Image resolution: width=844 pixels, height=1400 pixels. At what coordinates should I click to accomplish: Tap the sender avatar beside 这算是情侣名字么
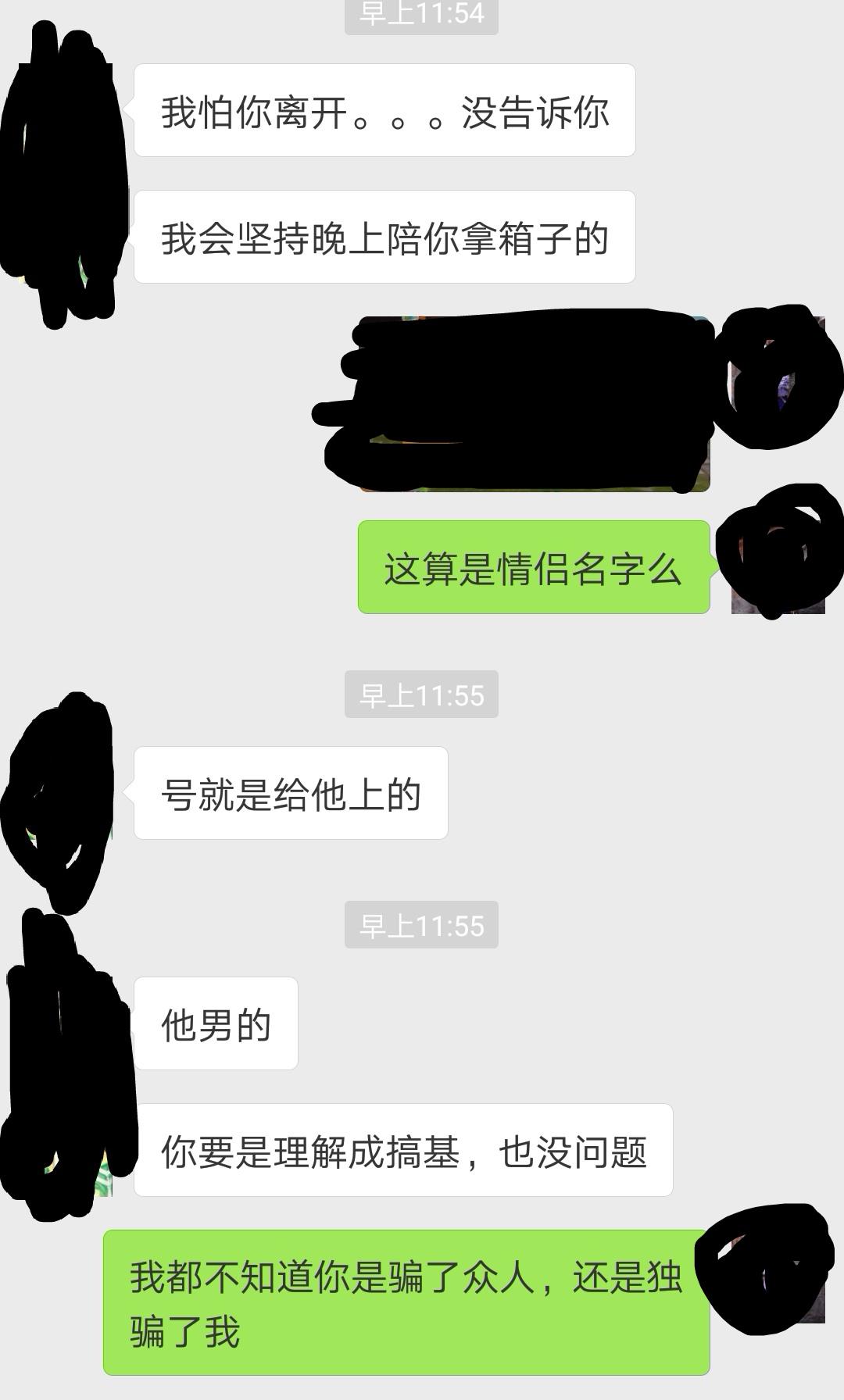click(778, 566)
